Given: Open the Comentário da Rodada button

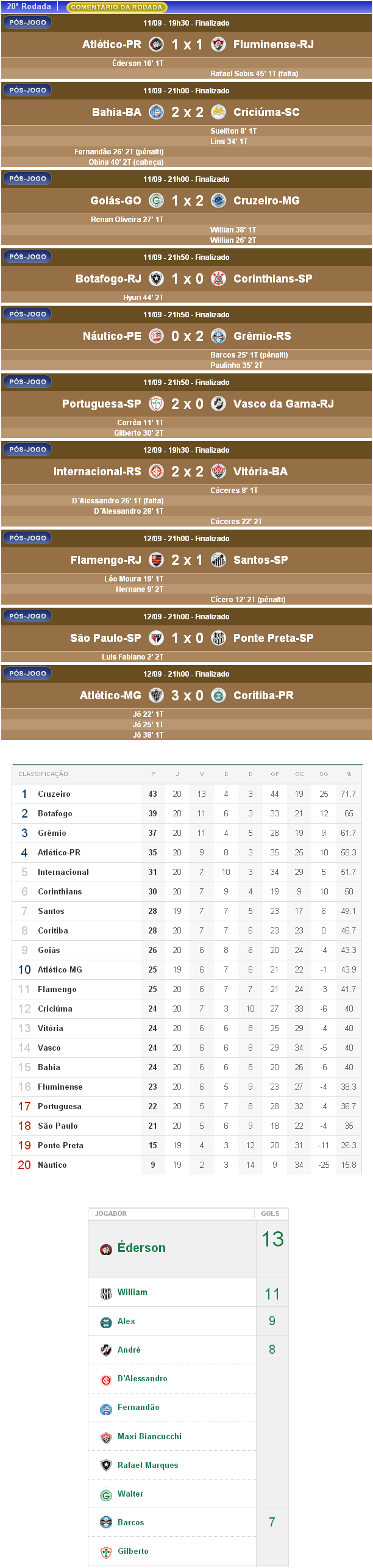Looking at the screenshot, I should pyautogui.click(x=116, y=7).
